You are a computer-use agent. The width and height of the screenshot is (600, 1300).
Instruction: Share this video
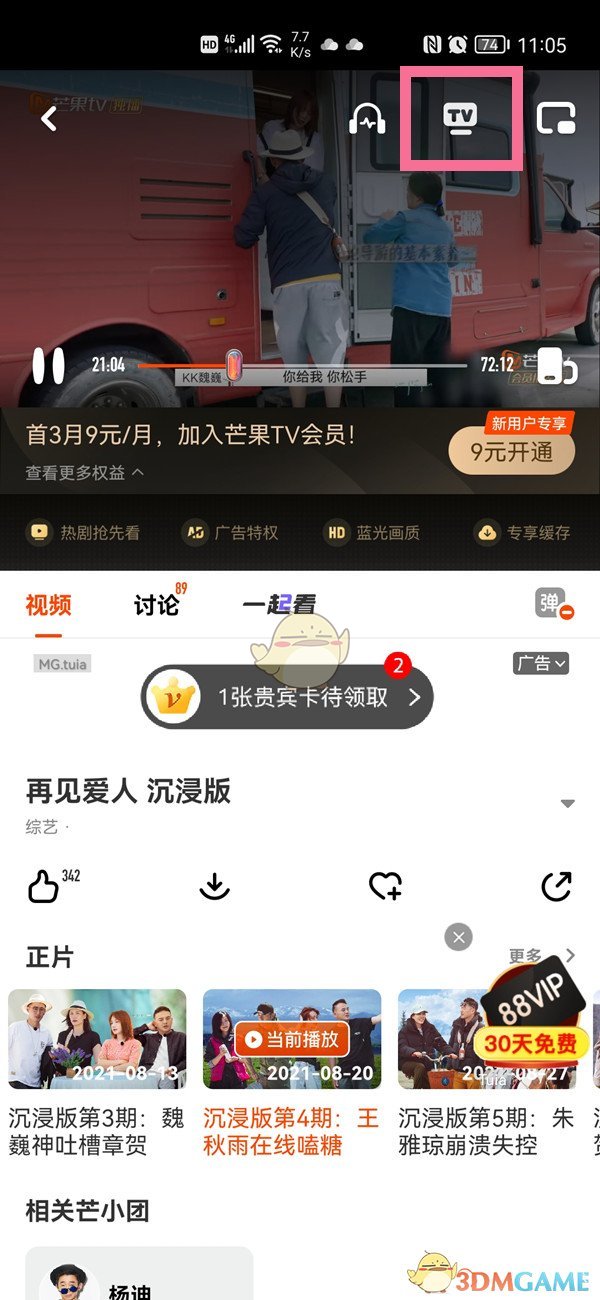pos(555,887)
